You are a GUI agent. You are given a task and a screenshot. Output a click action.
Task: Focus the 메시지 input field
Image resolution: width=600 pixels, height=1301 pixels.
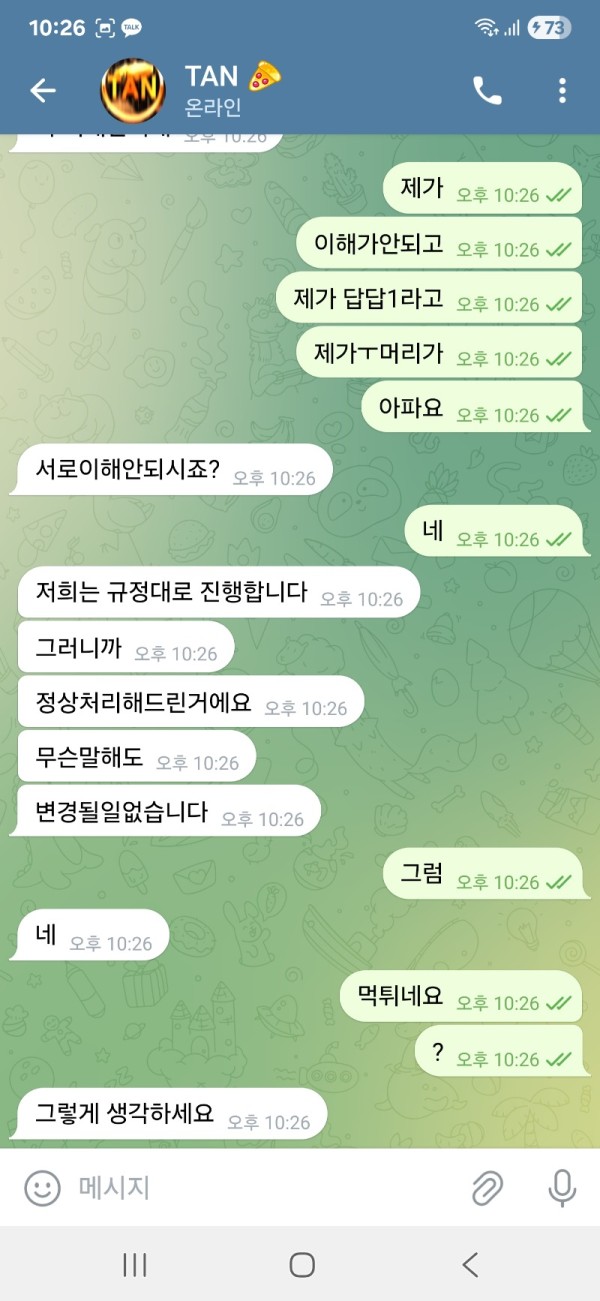260,1188
